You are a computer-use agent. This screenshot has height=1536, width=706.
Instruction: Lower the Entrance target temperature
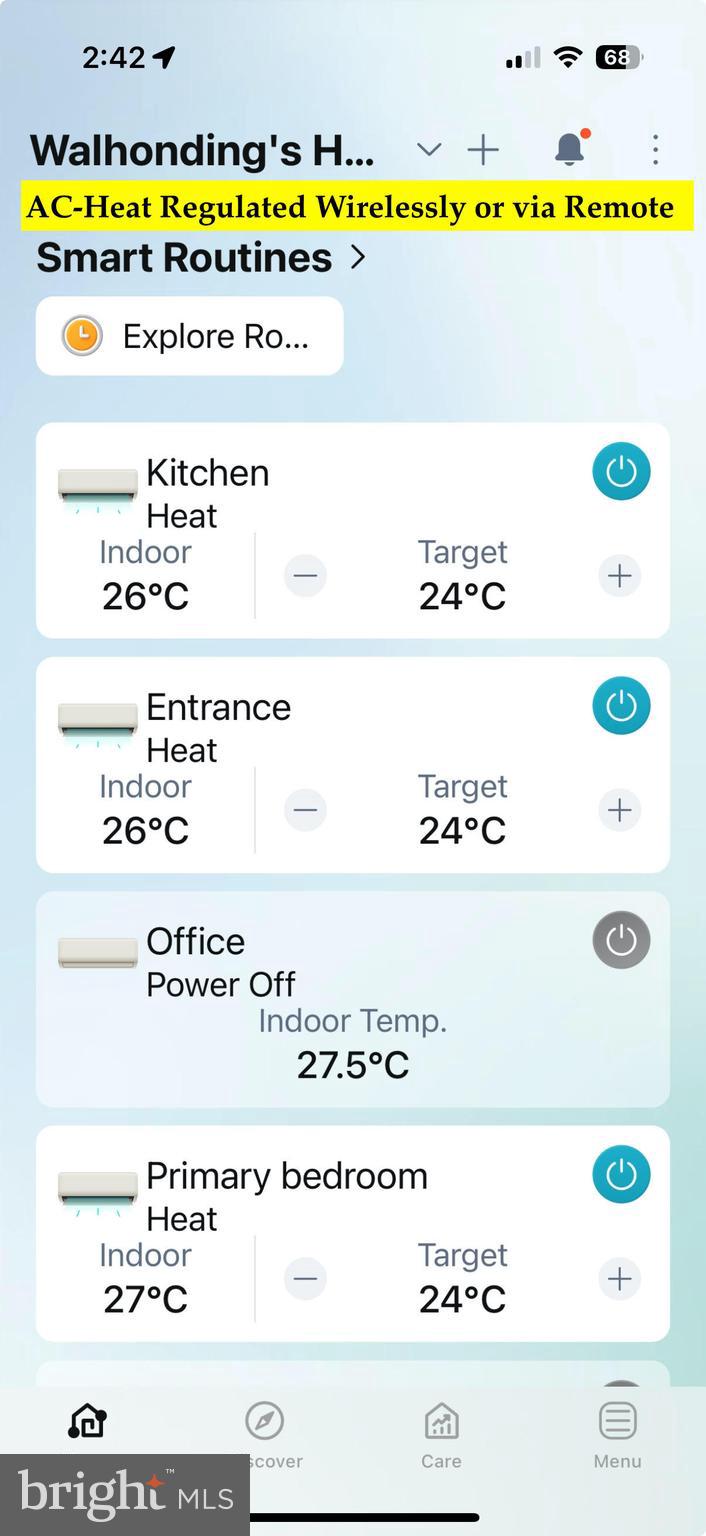pos(305,810)
